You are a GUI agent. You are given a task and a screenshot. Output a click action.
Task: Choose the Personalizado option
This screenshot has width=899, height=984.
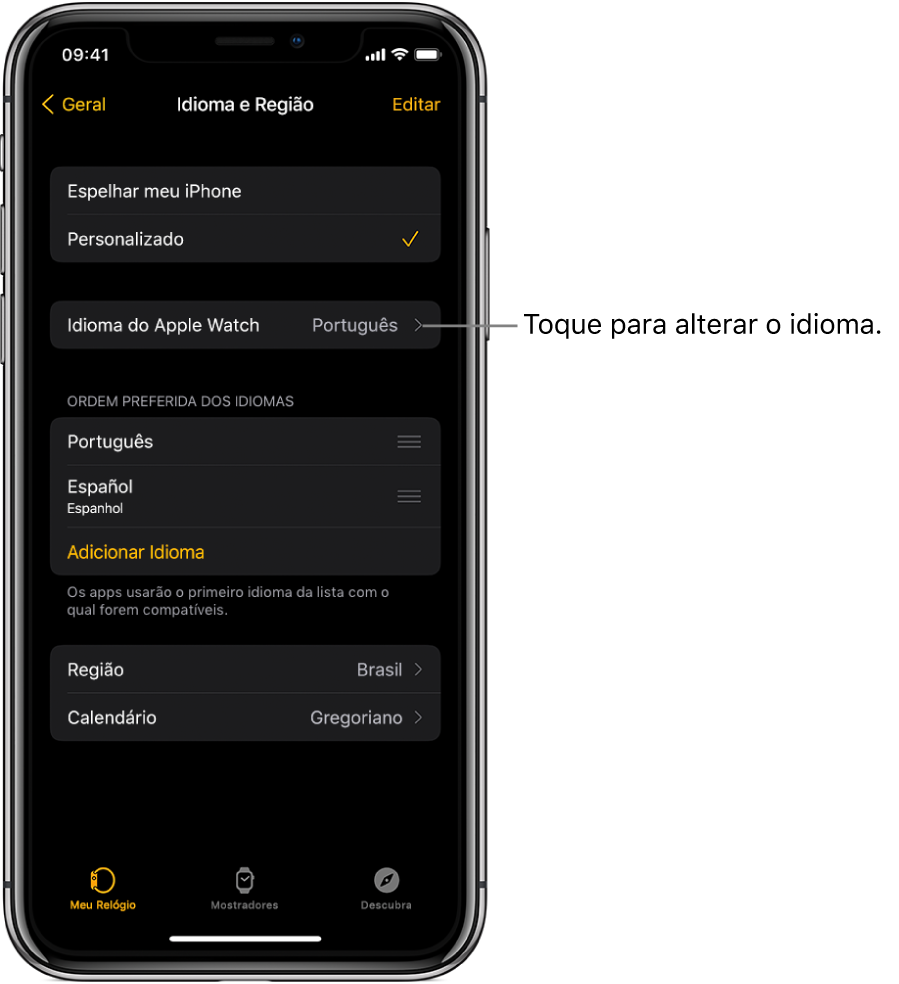point(245,240)
